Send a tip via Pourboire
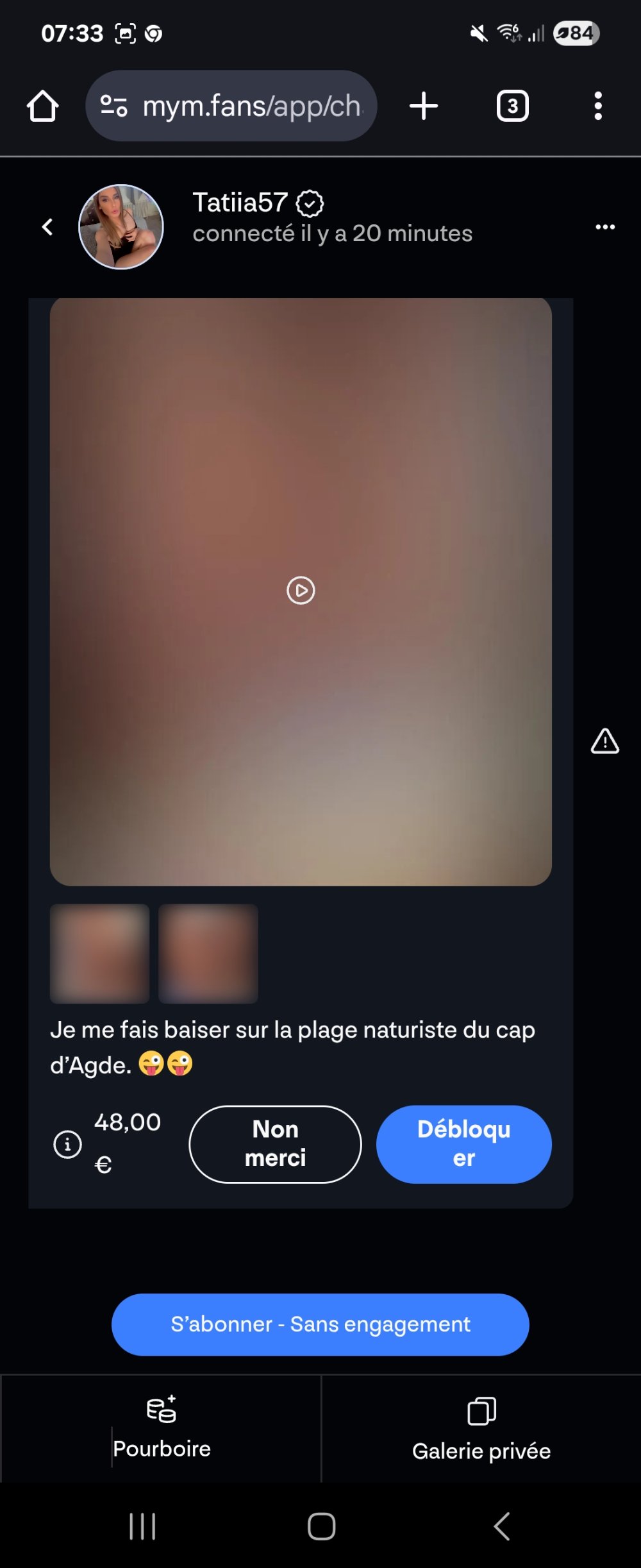The image size is (641, 1568). (x=161, y=1429)
